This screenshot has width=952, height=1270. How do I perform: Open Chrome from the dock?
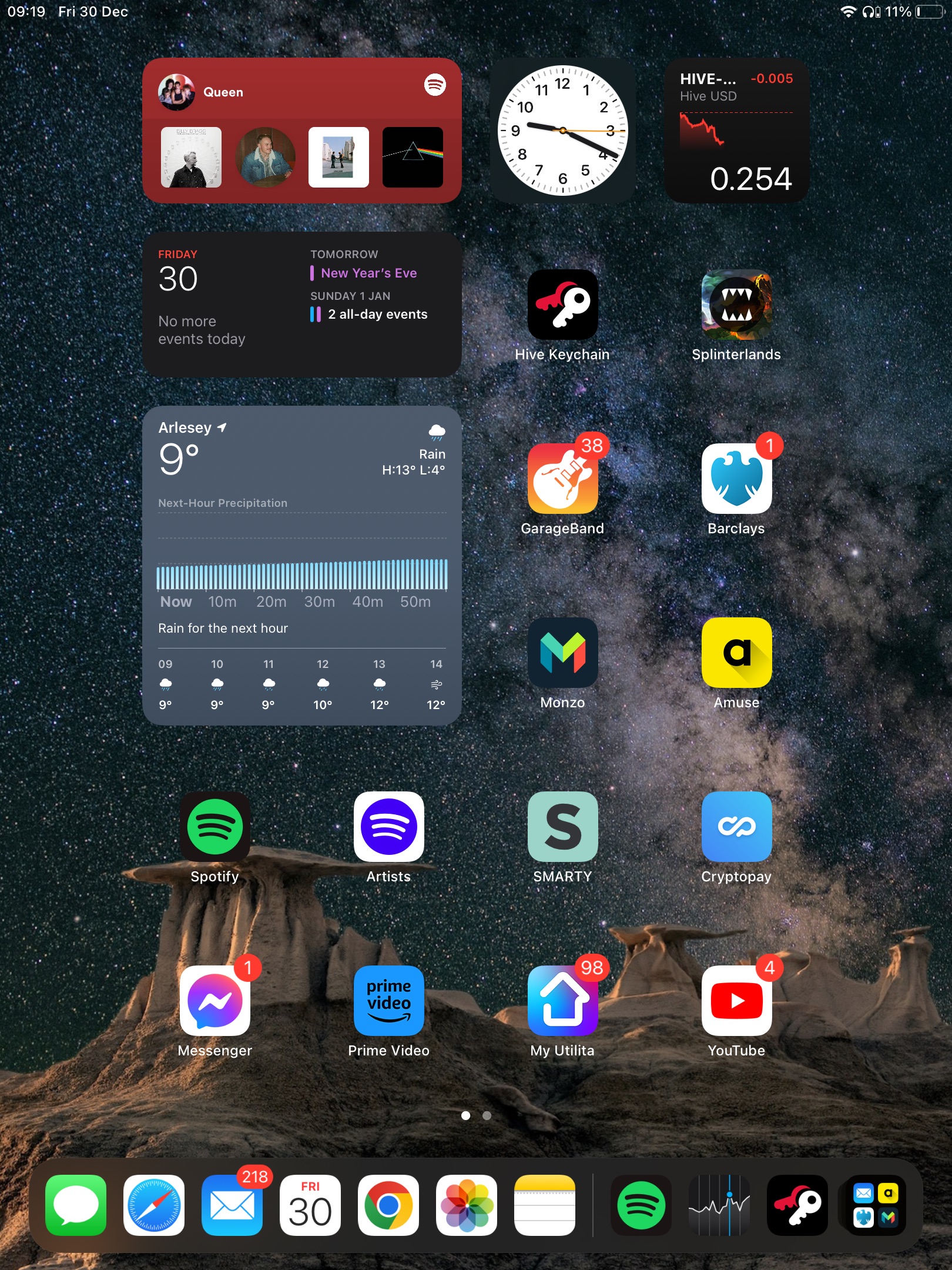pos(388,1205)
